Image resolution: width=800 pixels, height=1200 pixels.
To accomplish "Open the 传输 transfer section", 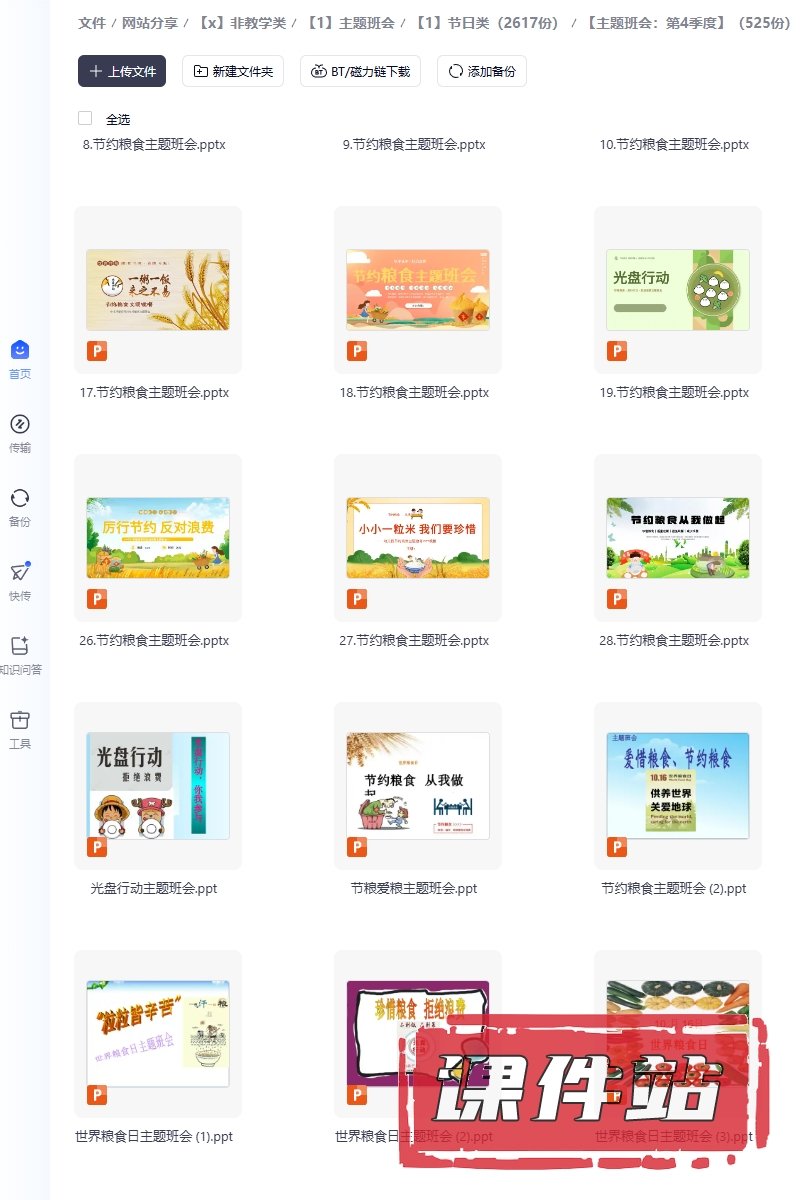I will pos(20,433).
